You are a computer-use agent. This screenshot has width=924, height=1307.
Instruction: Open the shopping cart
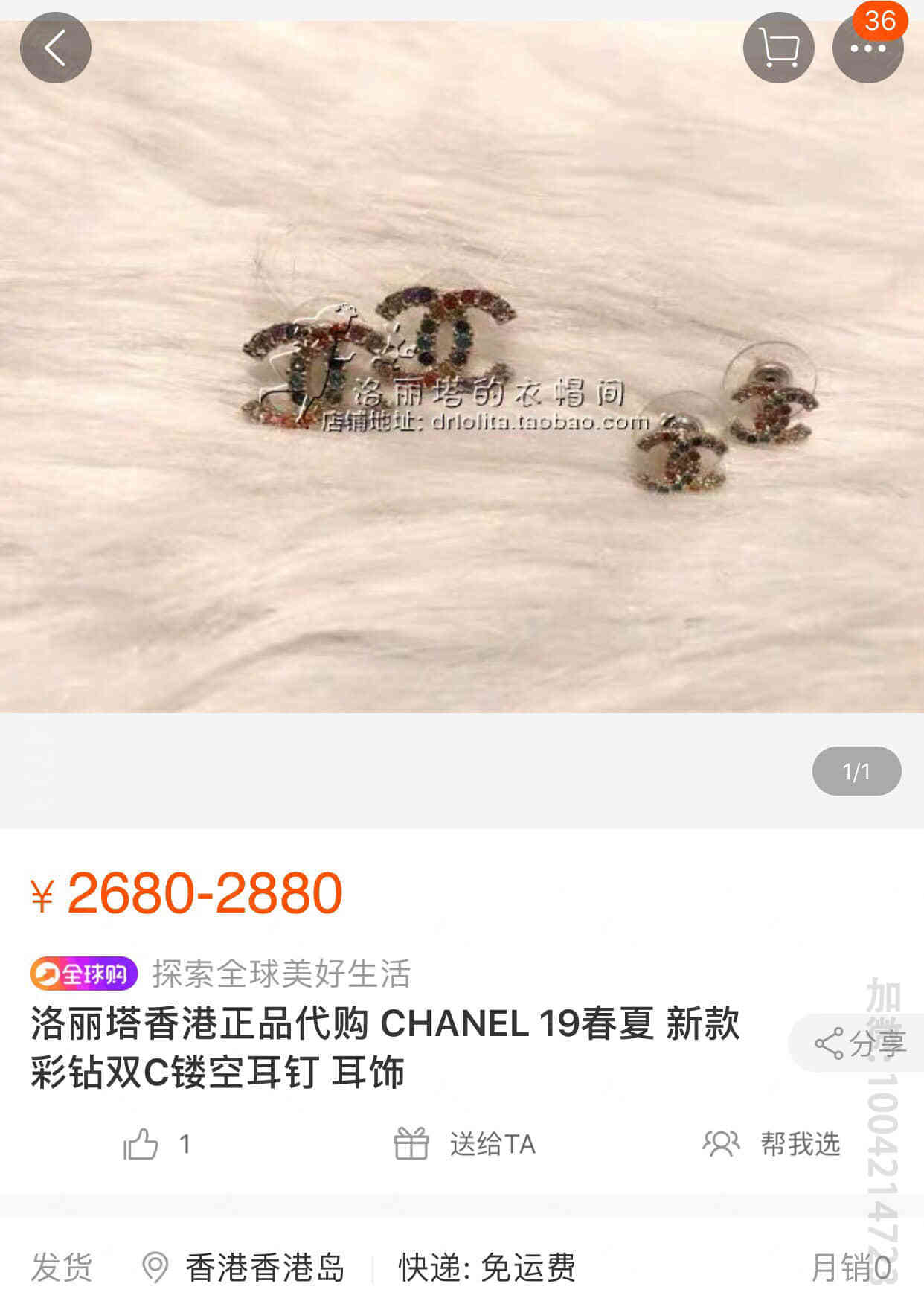778,48
